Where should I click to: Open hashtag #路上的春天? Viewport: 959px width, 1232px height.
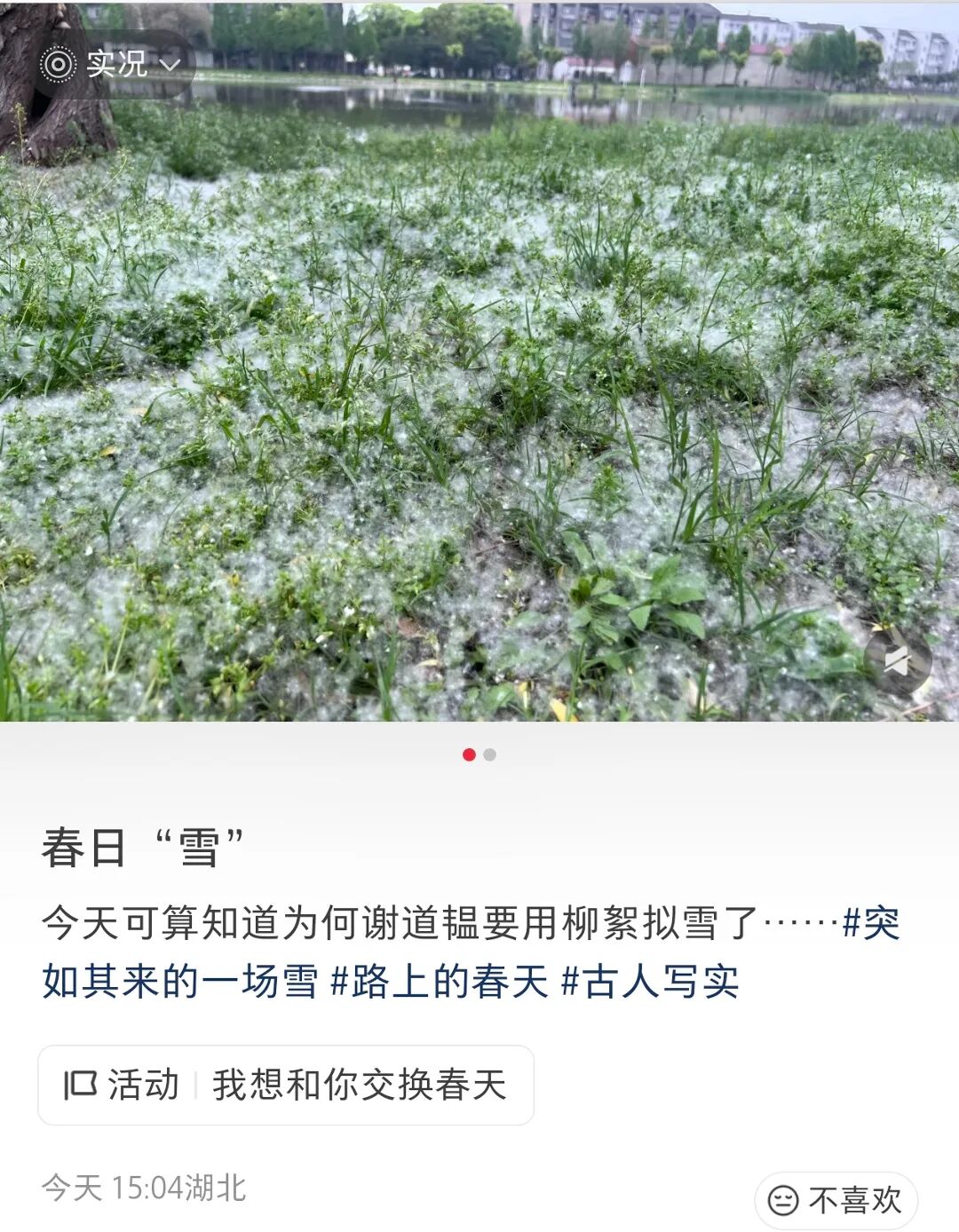click(439, 982)
